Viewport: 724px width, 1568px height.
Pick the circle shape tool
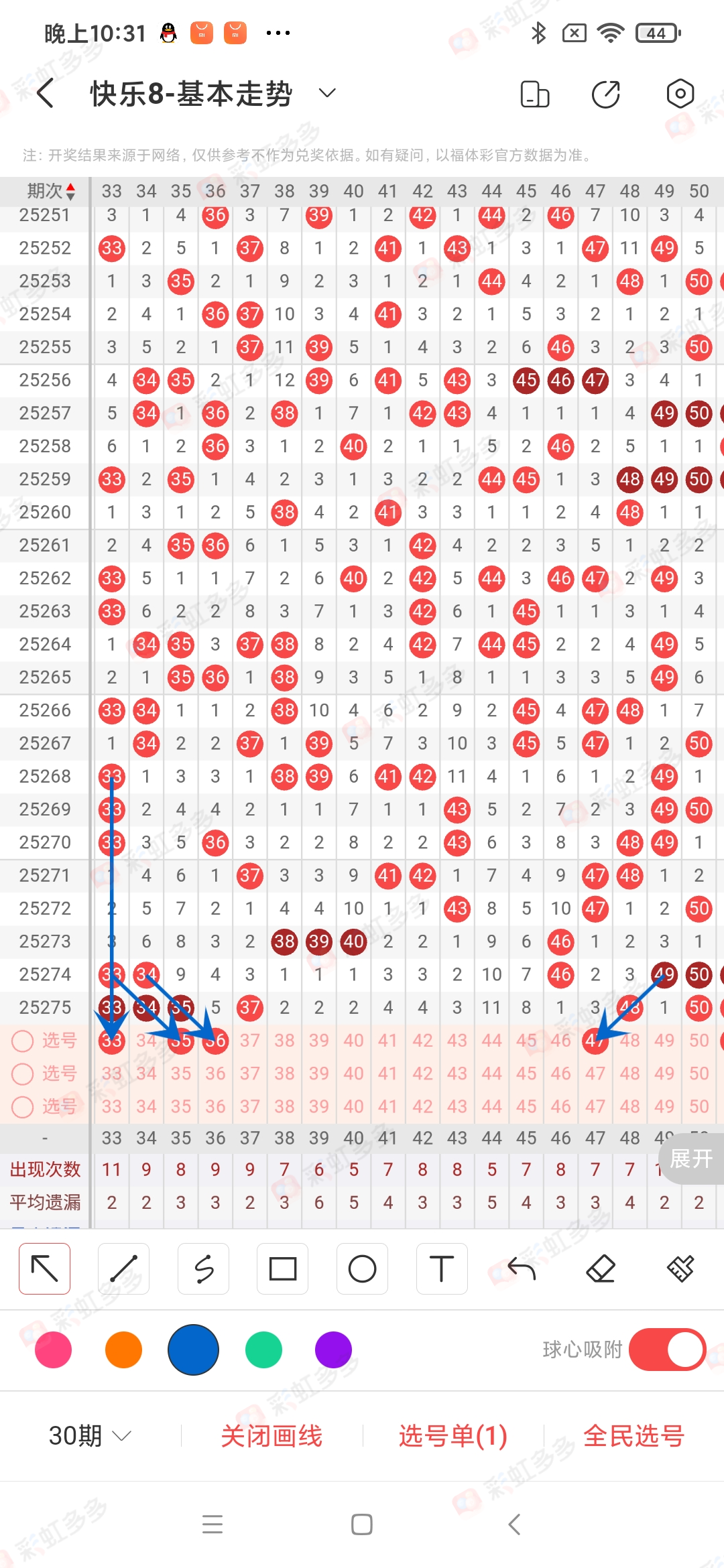coord(362,1268)
